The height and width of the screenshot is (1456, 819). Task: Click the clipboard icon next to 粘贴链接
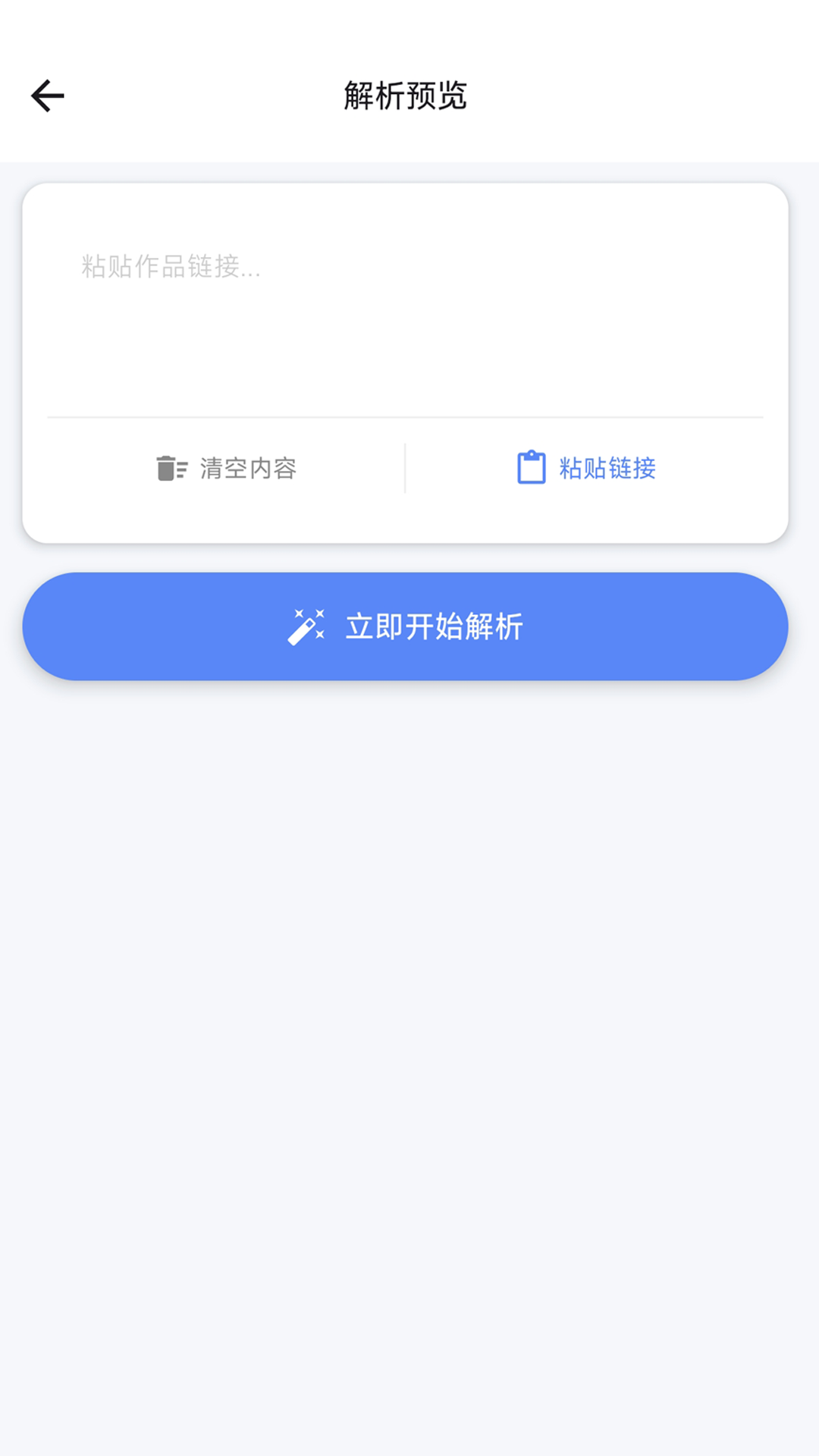(x=531, y=468)
